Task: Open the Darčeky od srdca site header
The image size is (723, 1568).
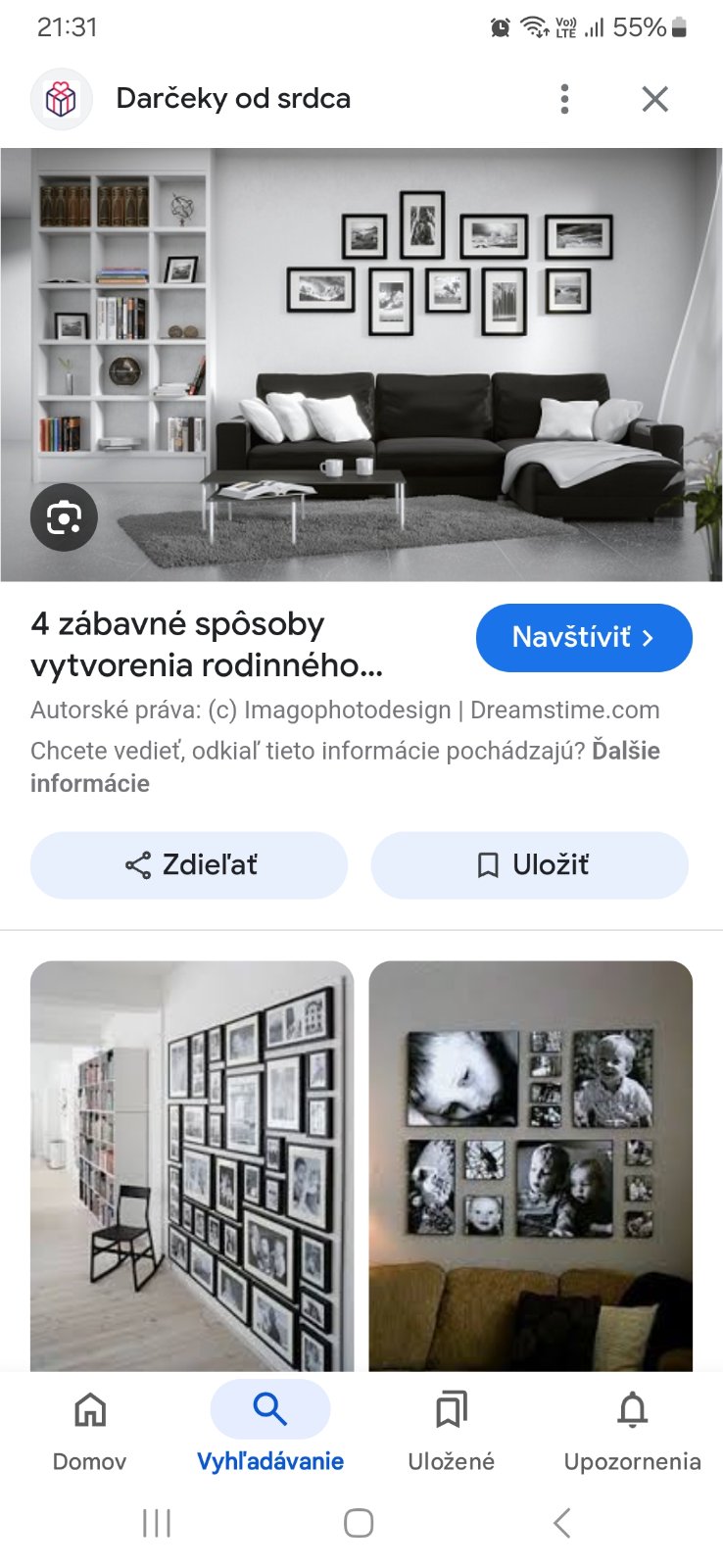Action: click(x=232, y=99)
